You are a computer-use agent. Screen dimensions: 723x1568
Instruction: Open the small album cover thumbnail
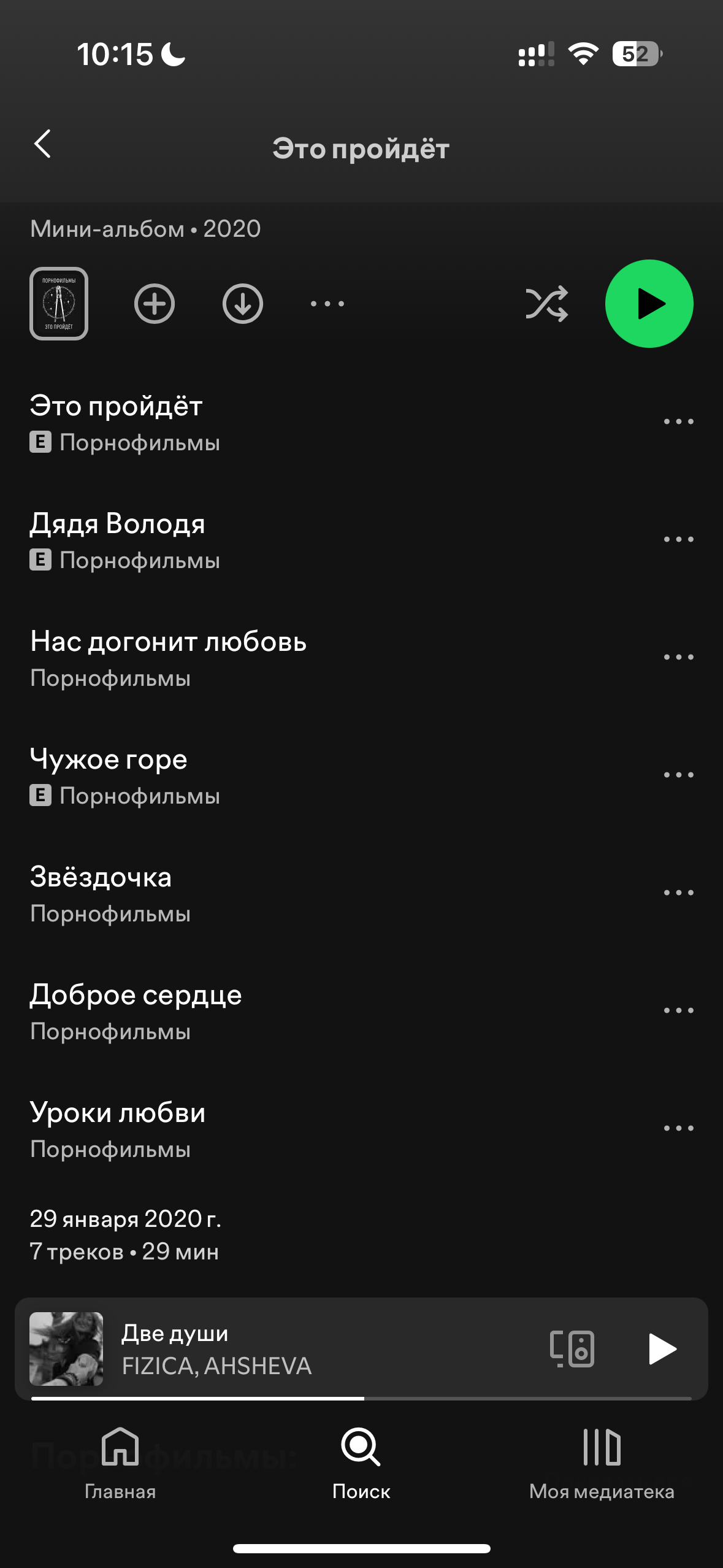click(x=59, y=304)
